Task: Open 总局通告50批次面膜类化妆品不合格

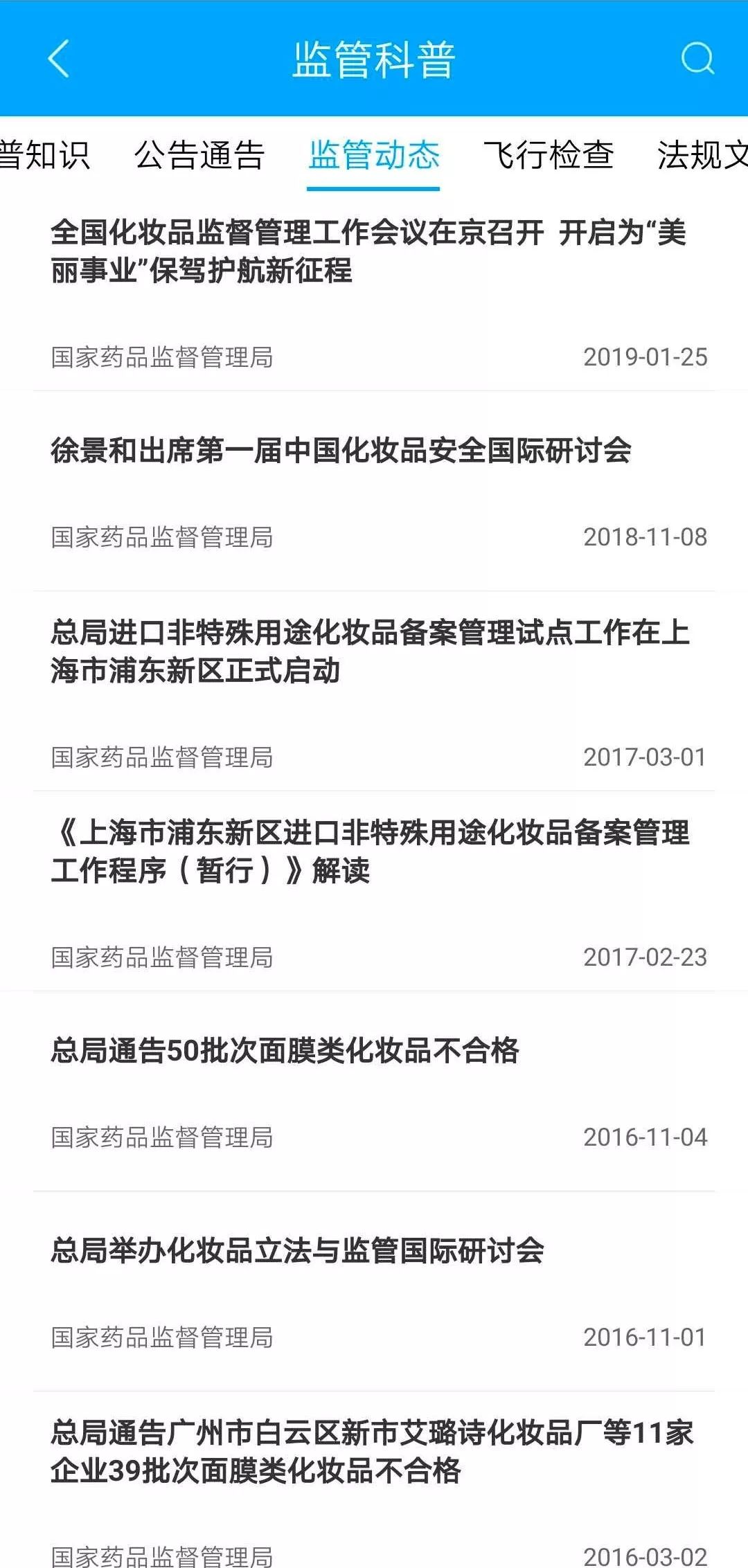Action: click(285, 1051)
